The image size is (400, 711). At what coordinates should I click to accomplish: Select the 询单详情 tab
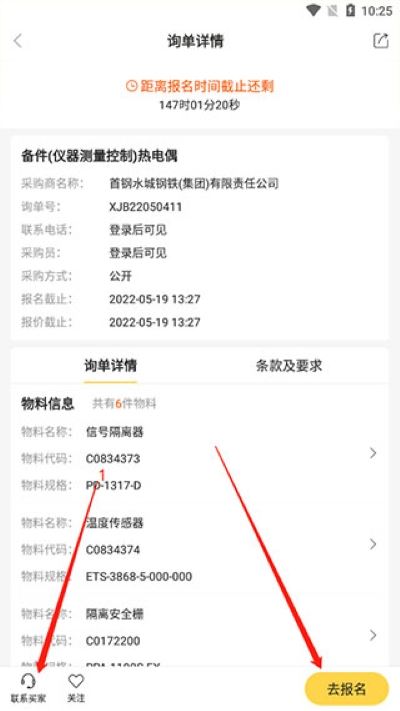coord(110,366)
